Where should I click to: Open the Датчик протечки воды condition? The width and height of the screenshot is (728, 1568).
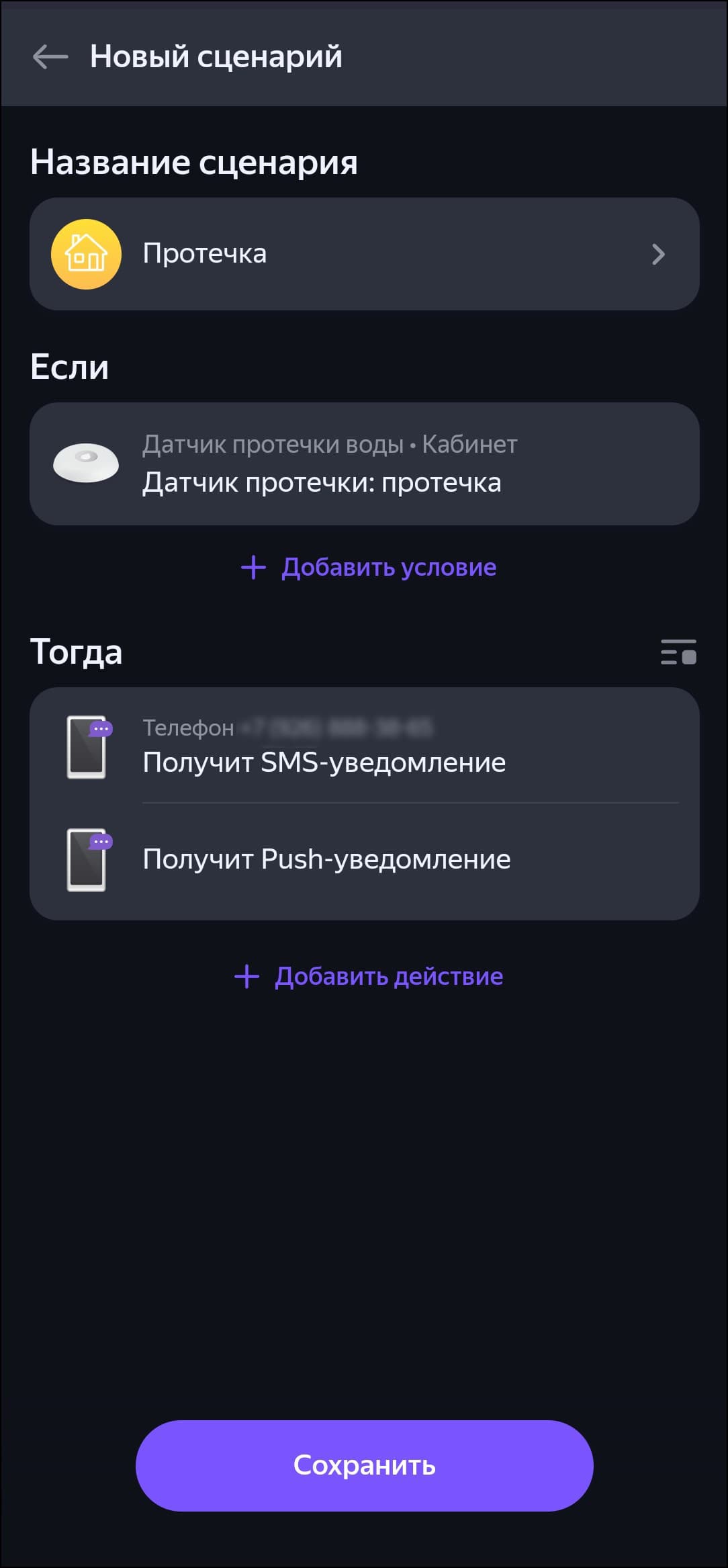[x=364, y=464]
